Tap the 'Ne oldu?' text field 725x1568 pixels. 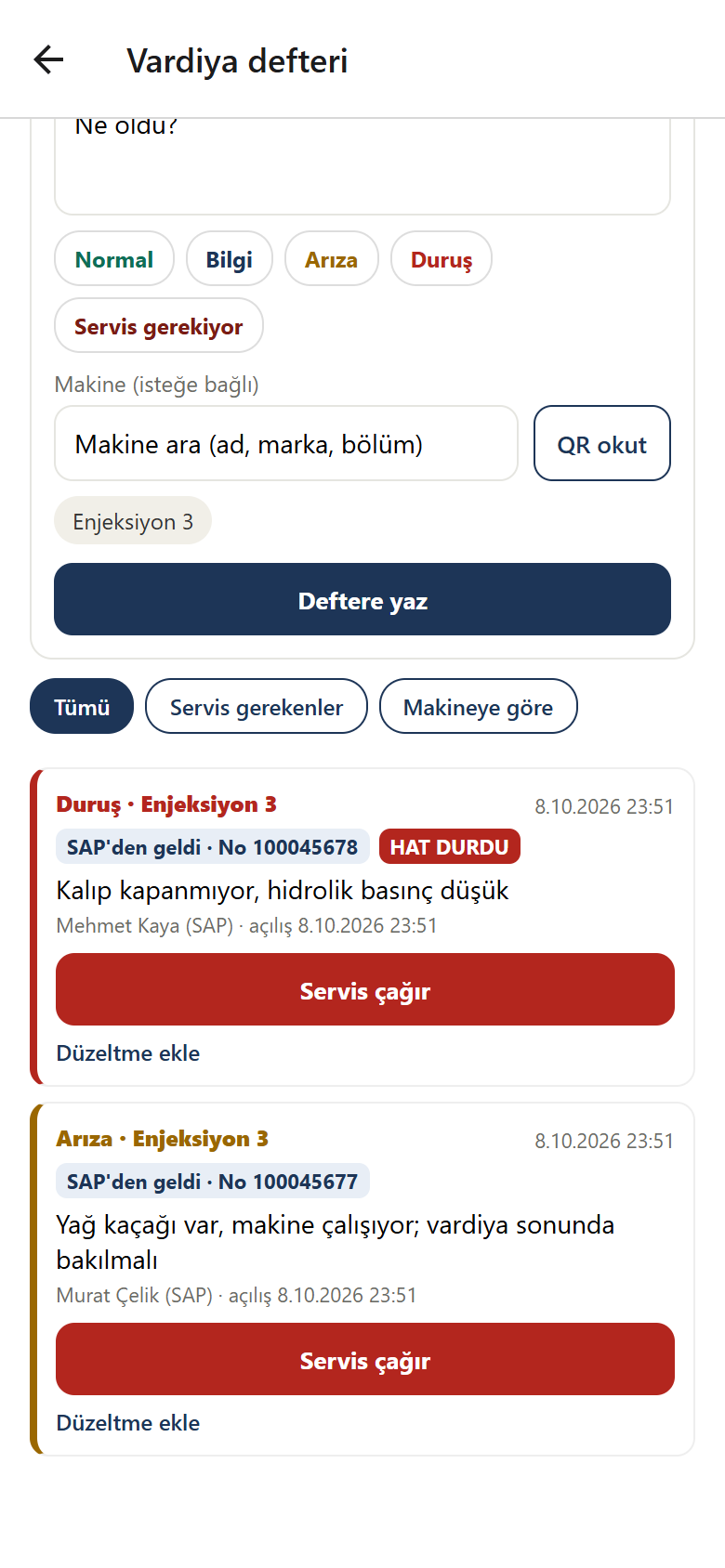tap(362, 167)
